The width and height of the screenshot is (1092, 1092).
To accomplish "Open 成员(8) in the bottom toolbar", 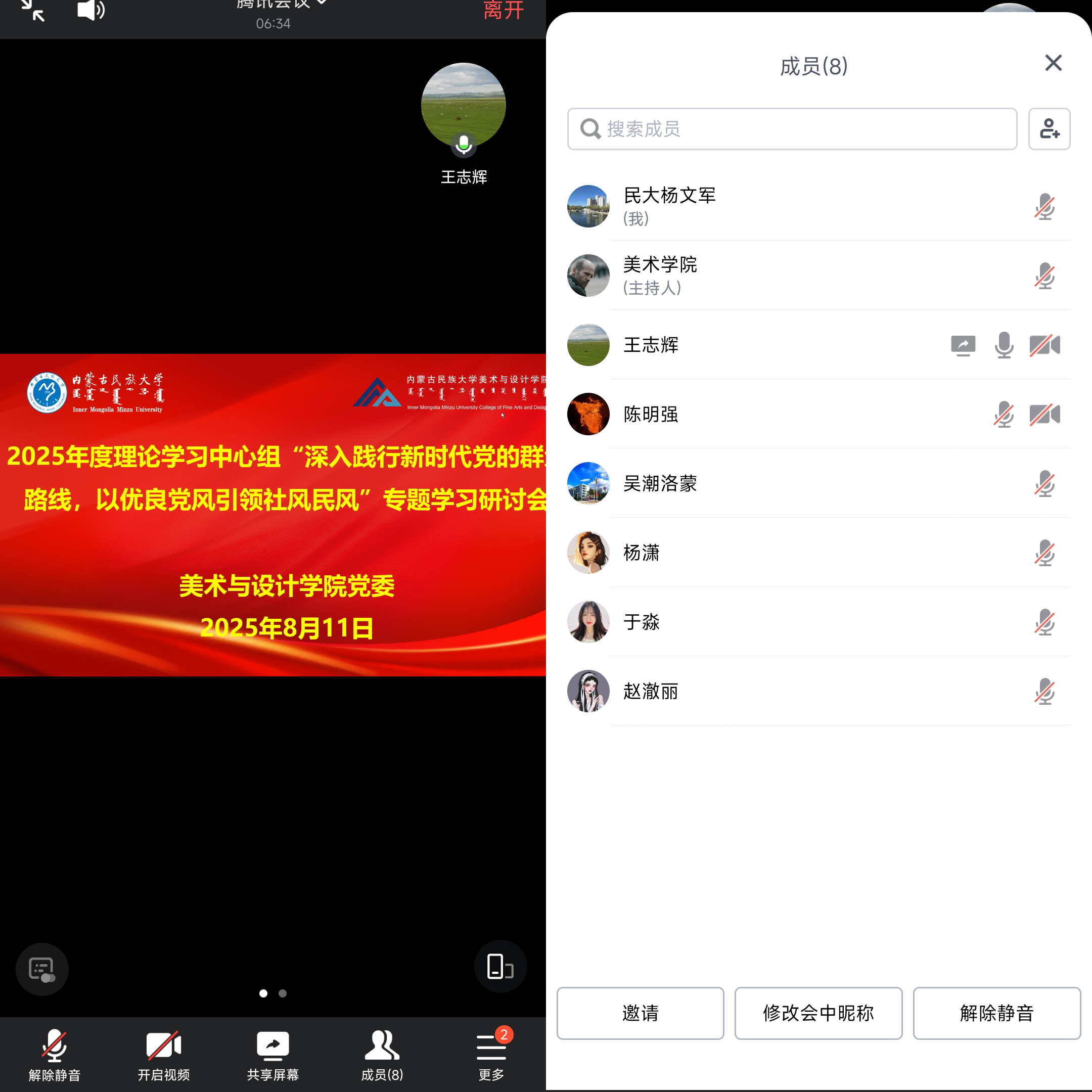I will coord(382,1054).
